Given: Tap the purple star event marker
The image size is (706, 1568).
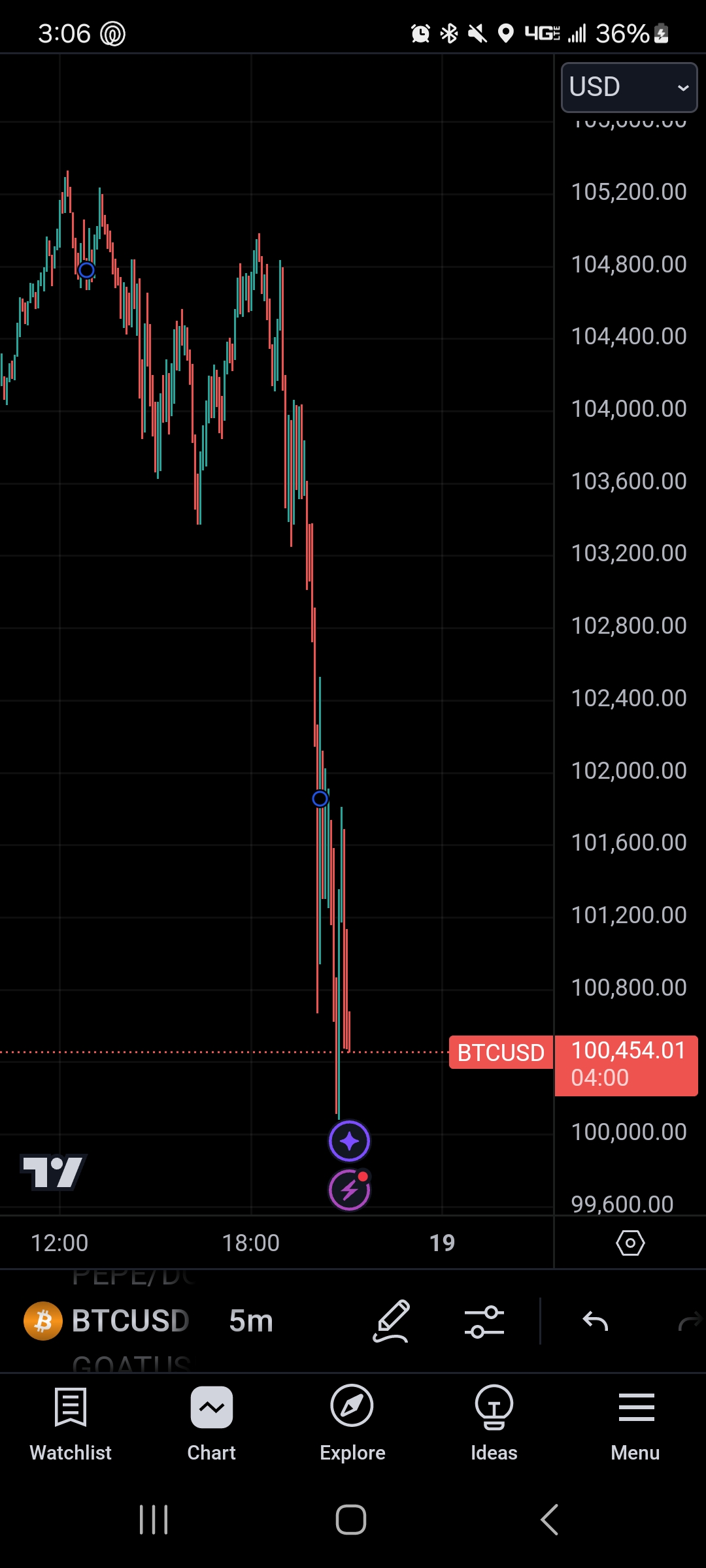Looking at the screenshot, I should [349, 1141].
